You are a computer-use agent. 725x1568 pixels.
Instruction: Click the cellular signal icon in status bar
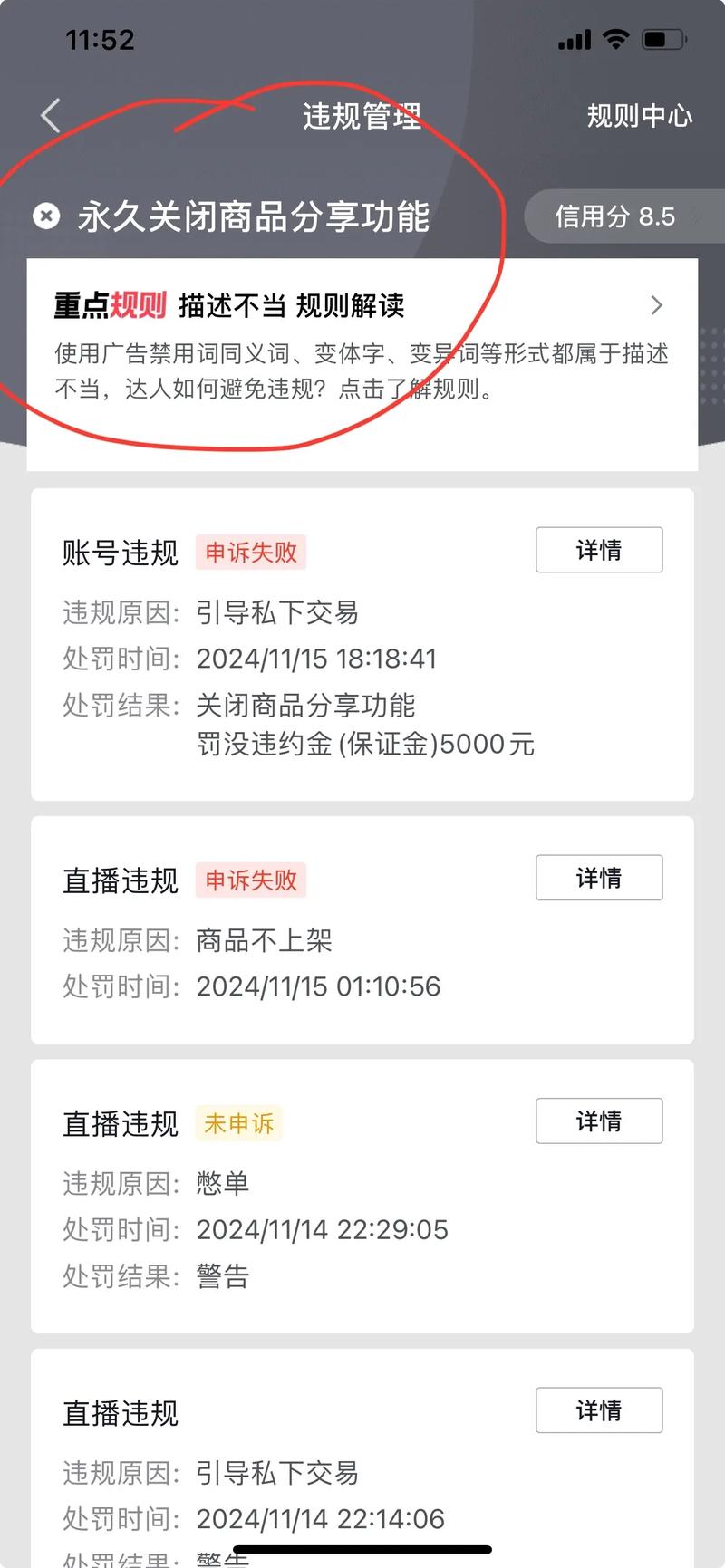click(574, 38)
